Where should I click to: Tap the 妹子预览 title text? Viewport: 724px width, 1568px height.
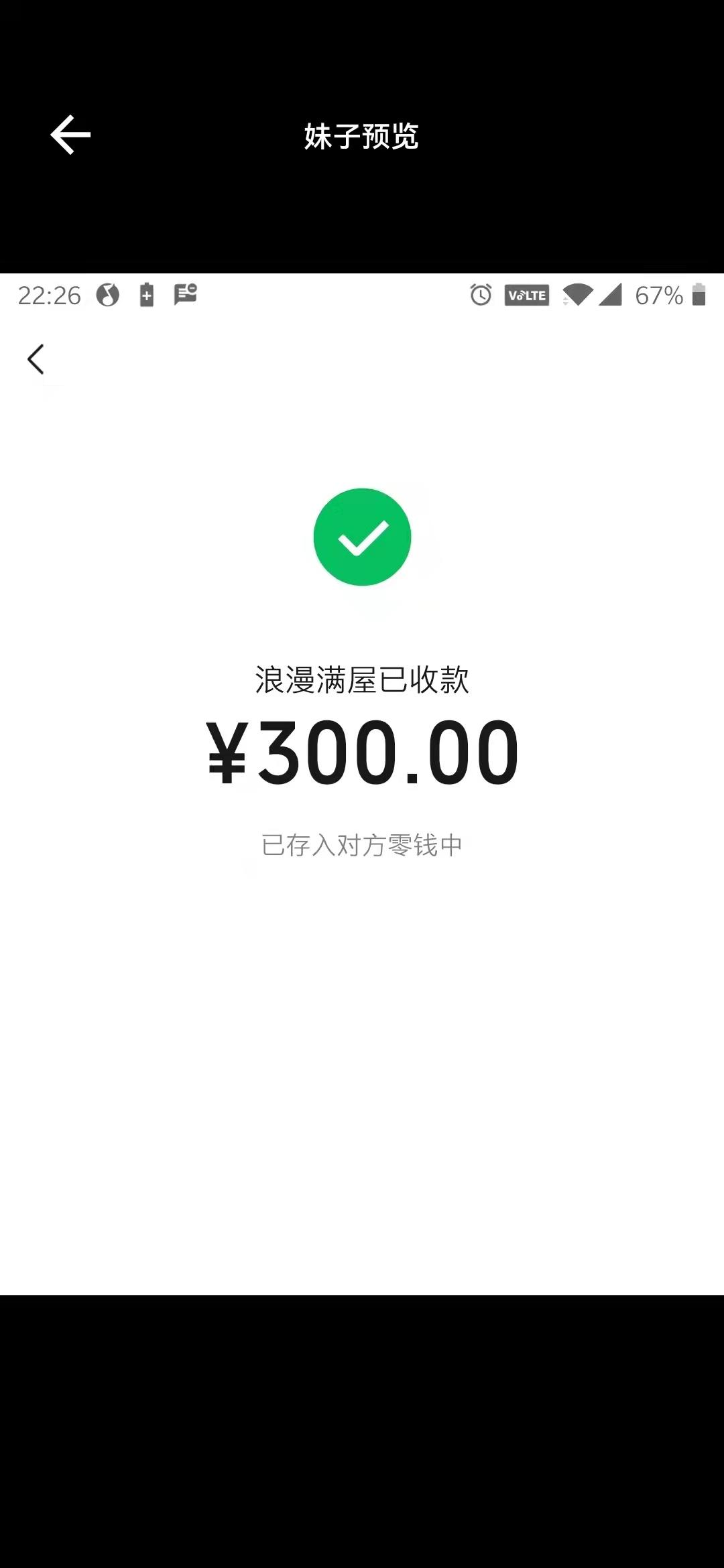point(361,134)
